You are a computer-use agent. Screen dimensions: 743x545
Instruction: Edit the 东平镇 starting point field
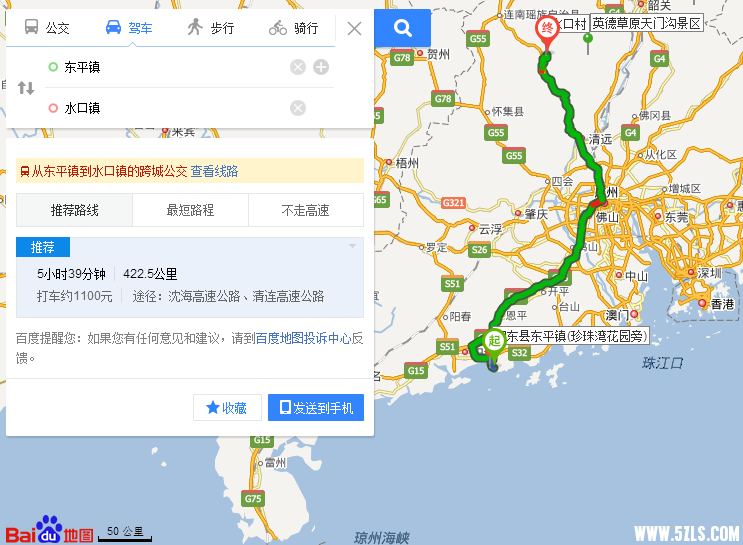[170, 67]
